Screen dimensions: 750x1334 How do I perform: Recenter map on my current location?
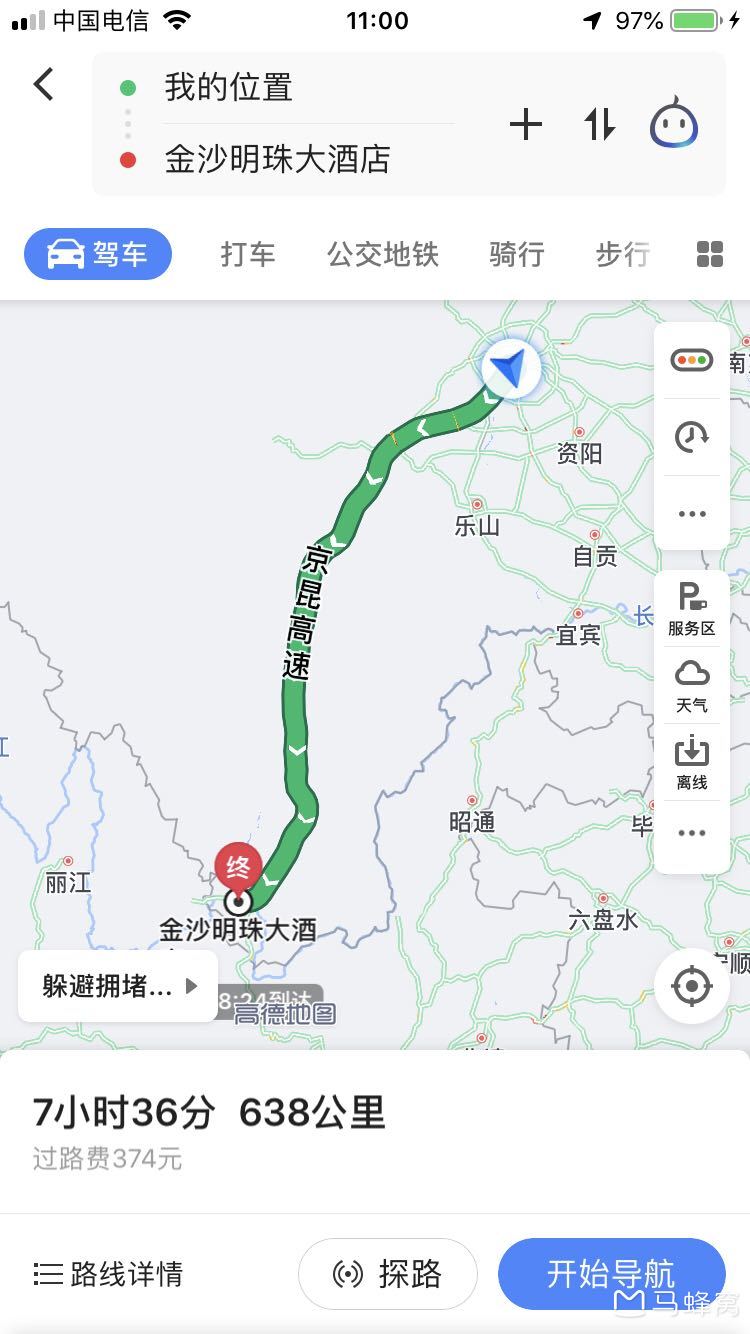click(x=691, y=986)
